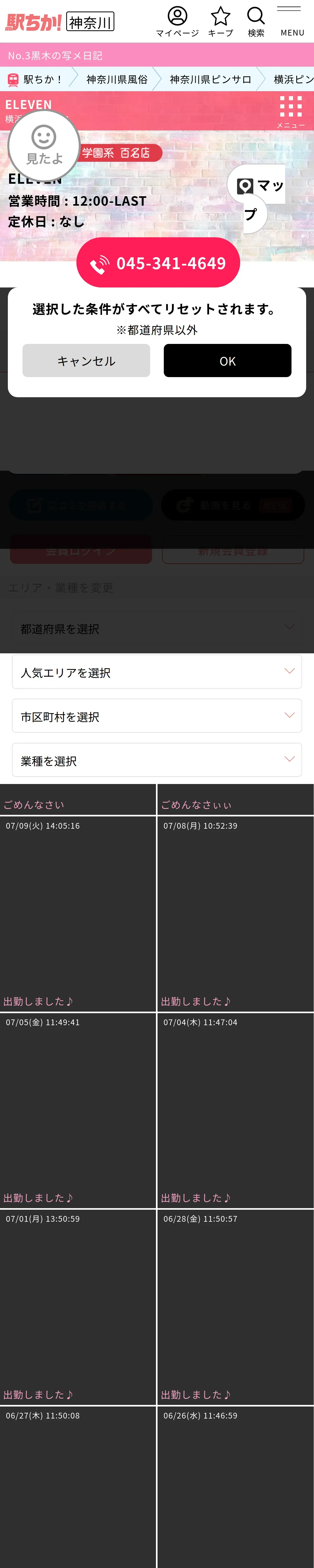Open the shop grid メニュー icon

tap(291, 111)
